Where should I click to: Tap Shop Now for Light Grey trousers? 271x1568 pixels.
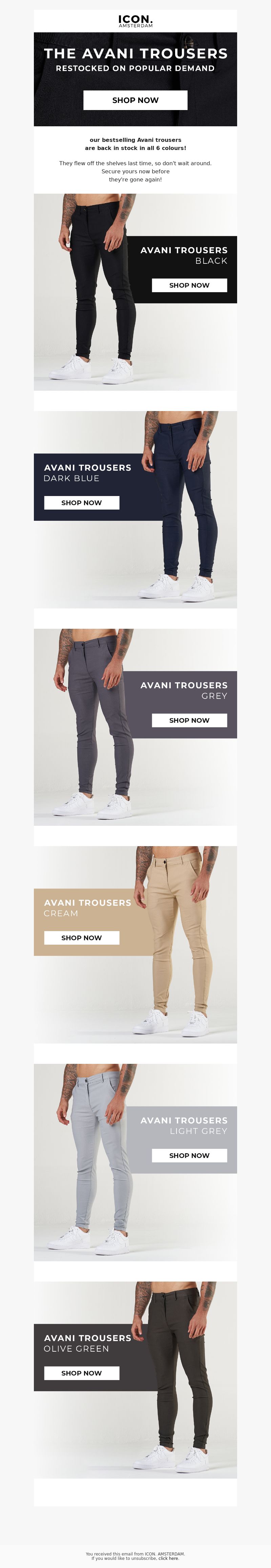pos(189,1155)
